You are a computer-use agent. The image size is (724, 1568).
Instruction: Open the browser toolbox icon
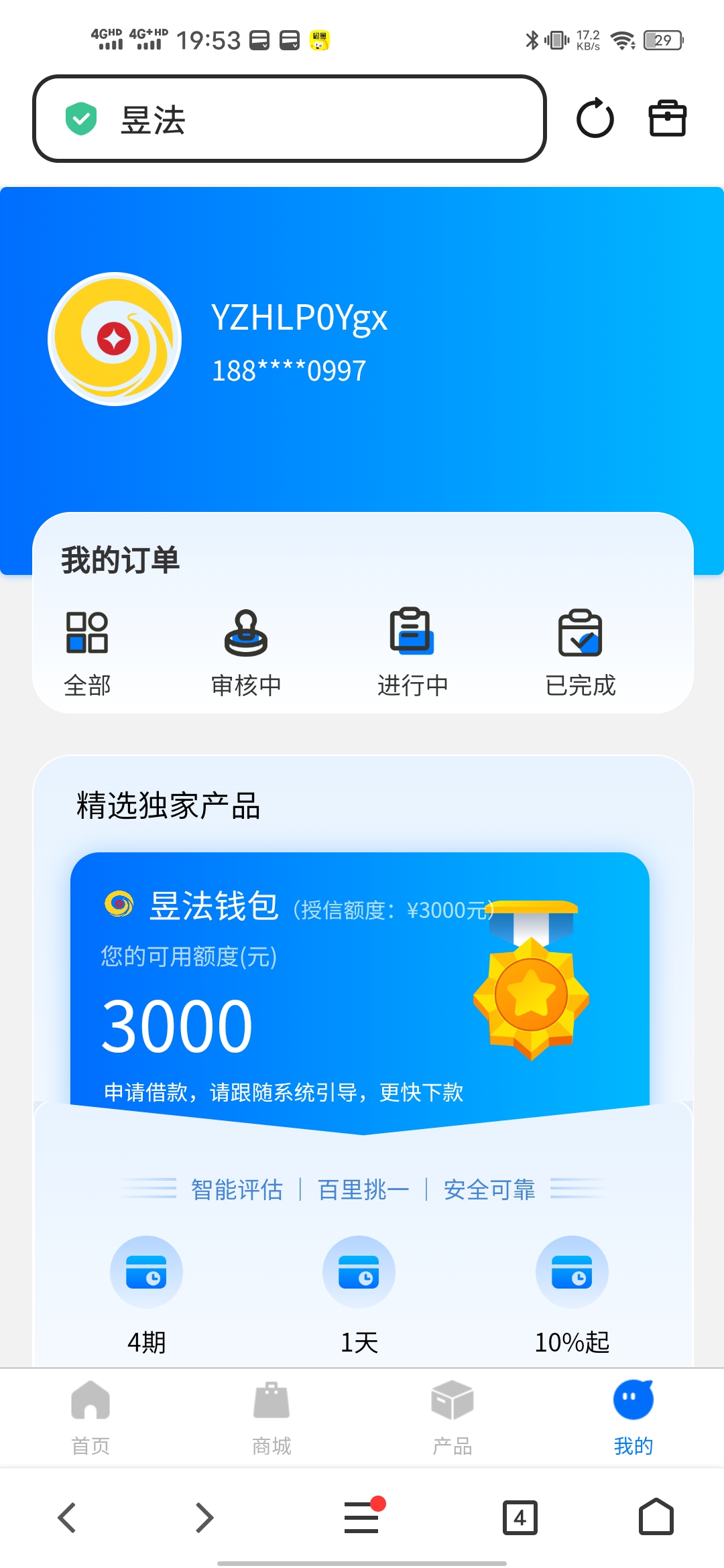click(x=667, y=119)
